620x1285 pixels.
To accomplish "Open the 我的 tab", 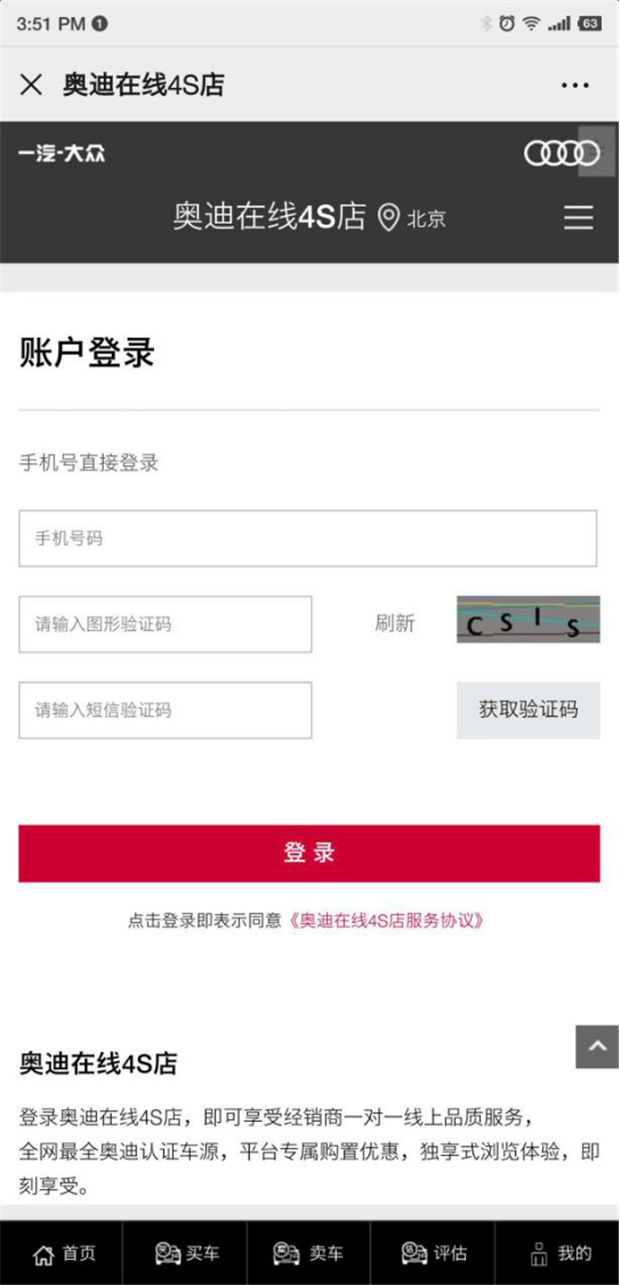I will [558, 1253].
